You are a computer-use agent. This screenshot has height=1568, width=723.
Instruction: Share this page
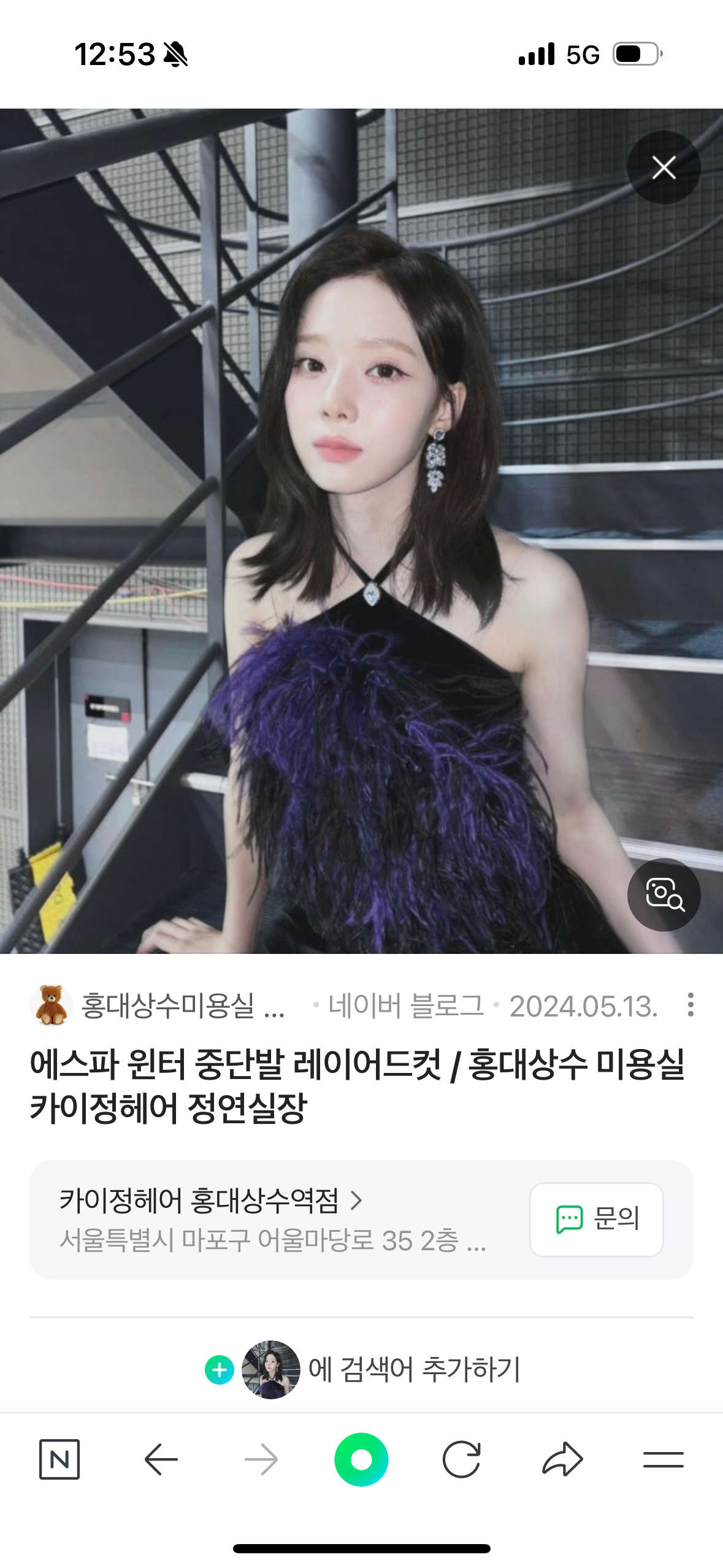[562, 1459]
